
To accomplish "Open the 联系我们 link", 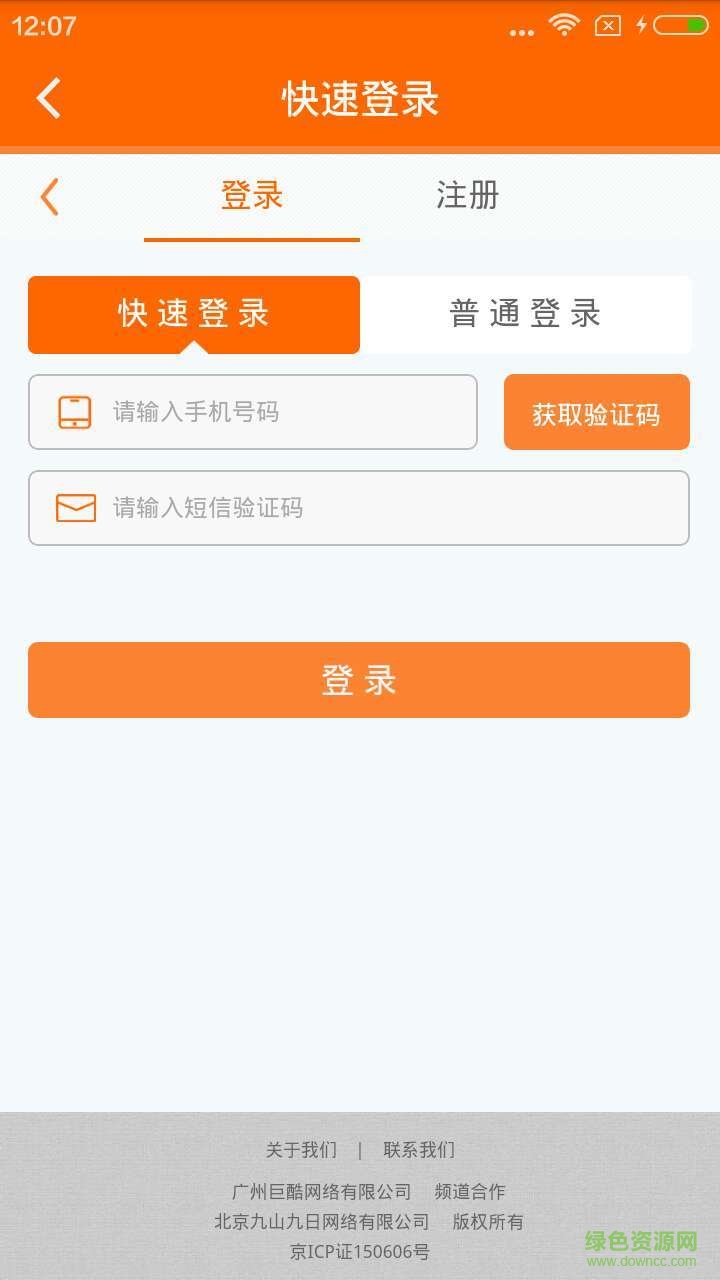I will tap(419, 1150).
